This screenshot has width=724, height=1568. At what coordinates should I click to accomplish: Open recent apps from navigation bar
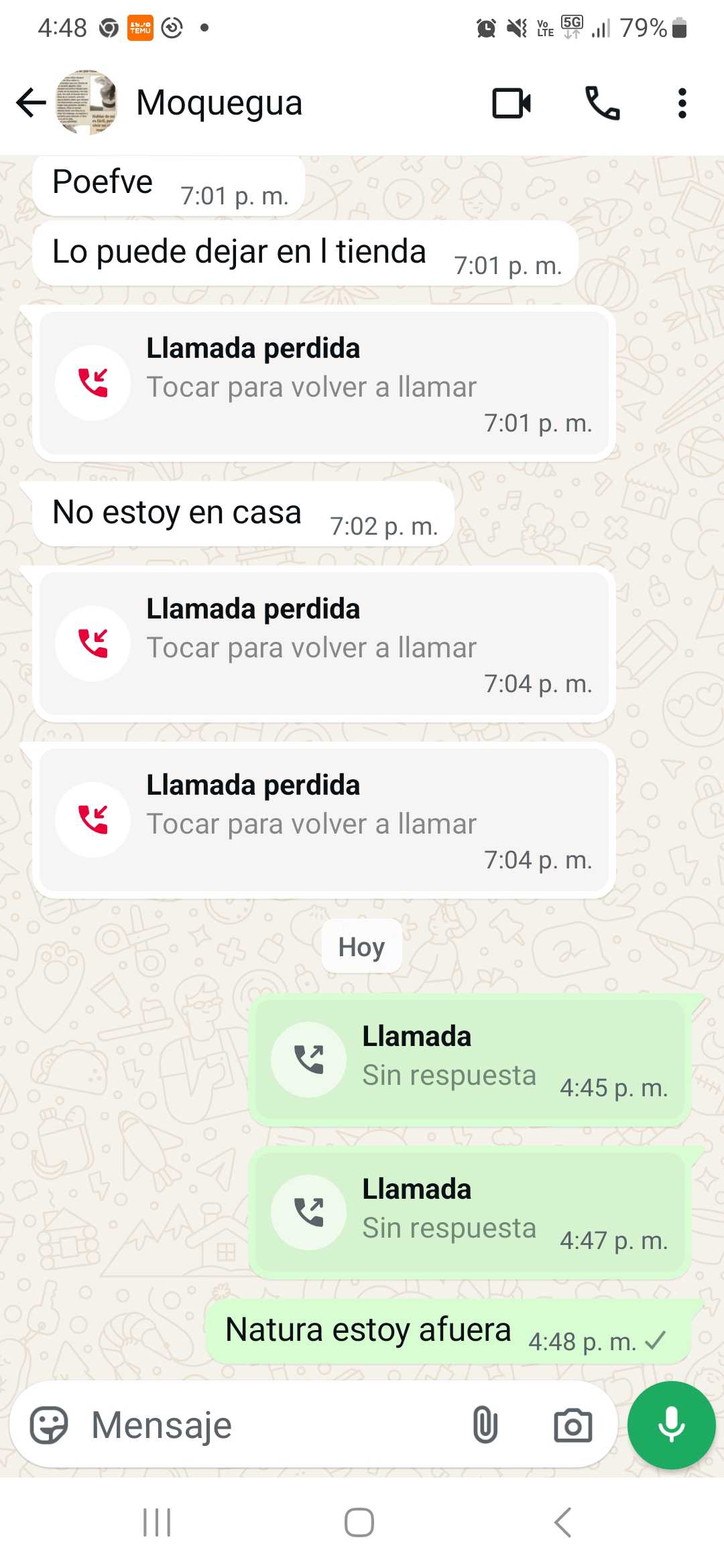(158, 1522)
